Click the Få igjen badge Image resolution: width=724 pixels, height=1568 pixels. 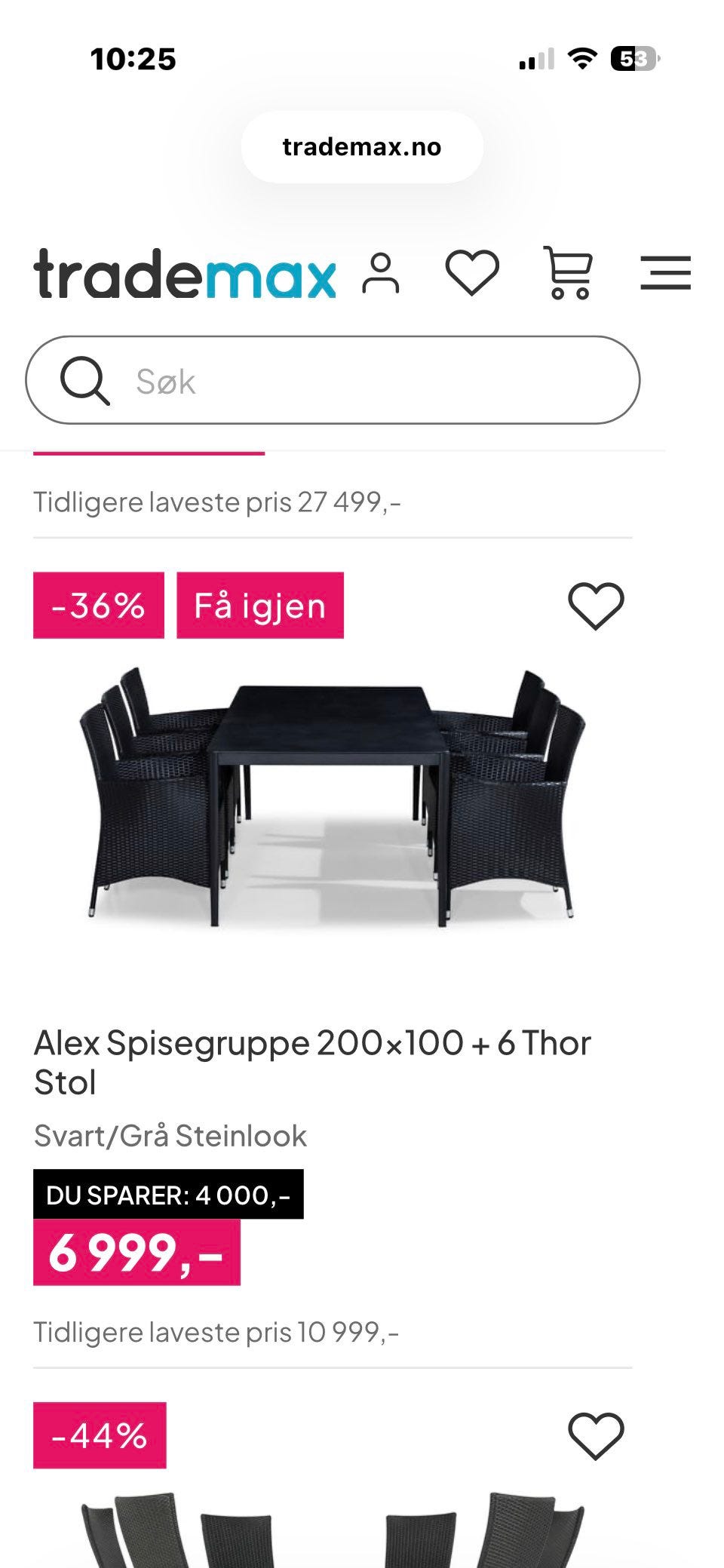(259, 603)
